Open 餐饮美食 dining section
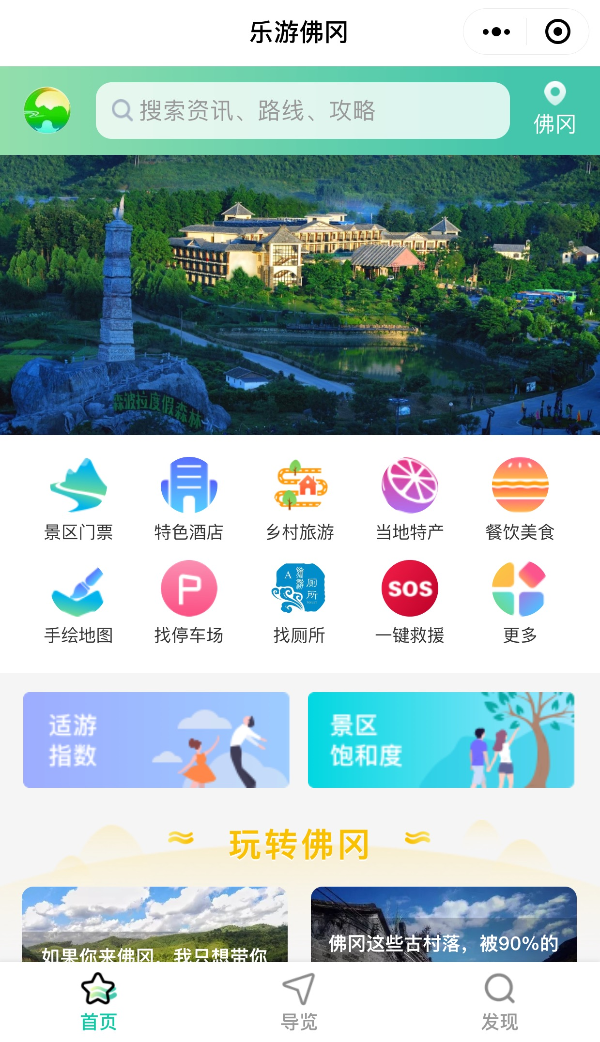 point(520,499)
